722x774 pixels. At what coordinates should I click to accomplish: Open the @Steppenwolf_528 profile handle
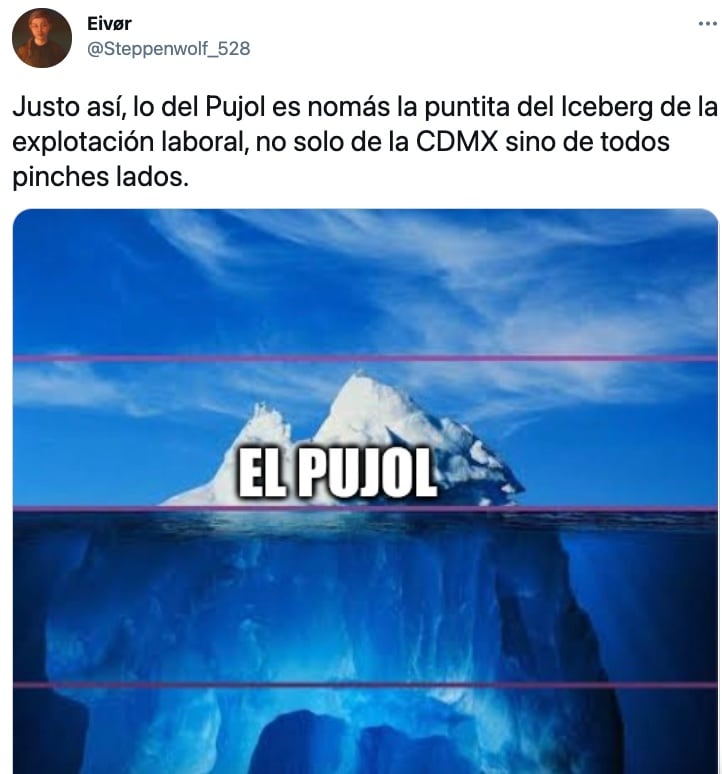point(169,48)
